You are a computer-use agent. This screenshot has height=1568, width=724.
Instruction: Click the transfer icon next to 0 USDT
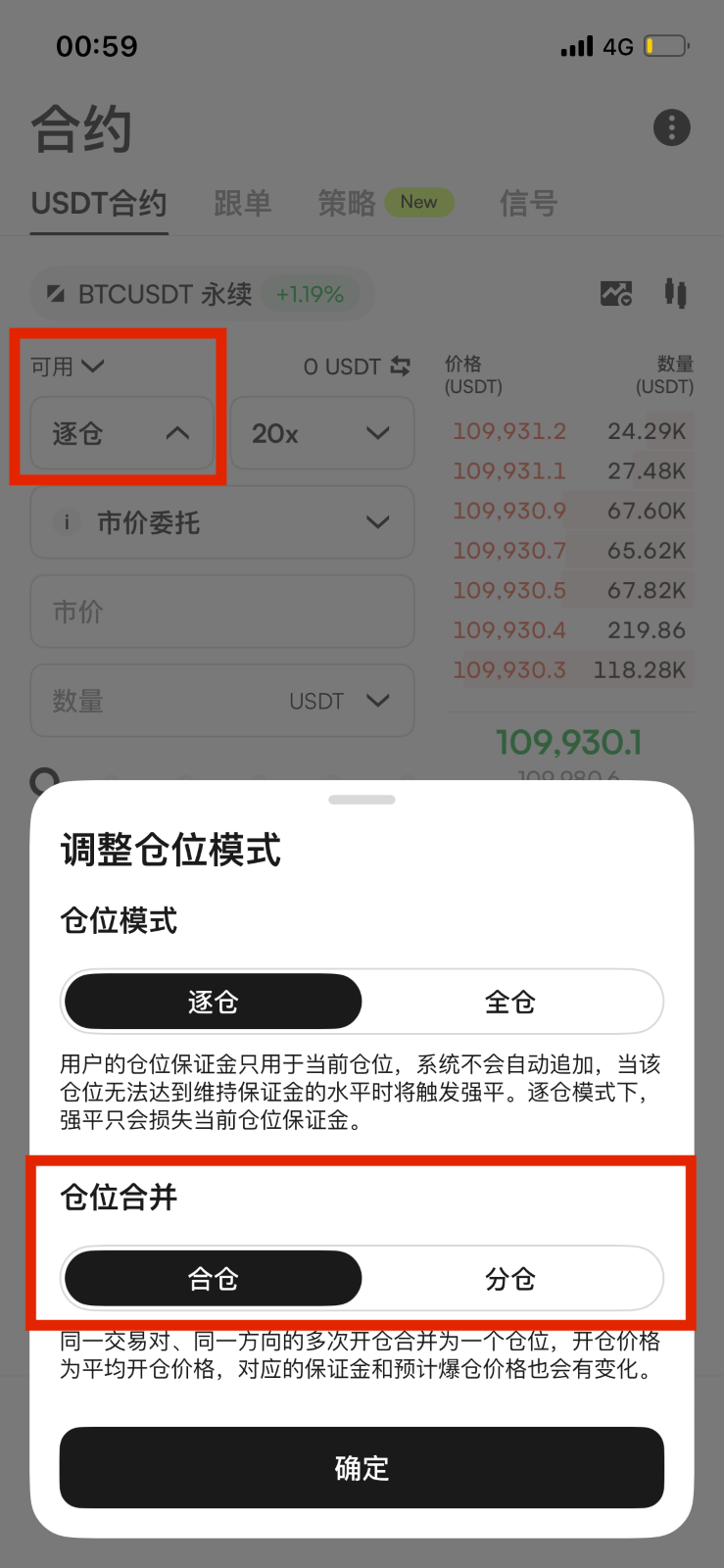click(401, 366)
